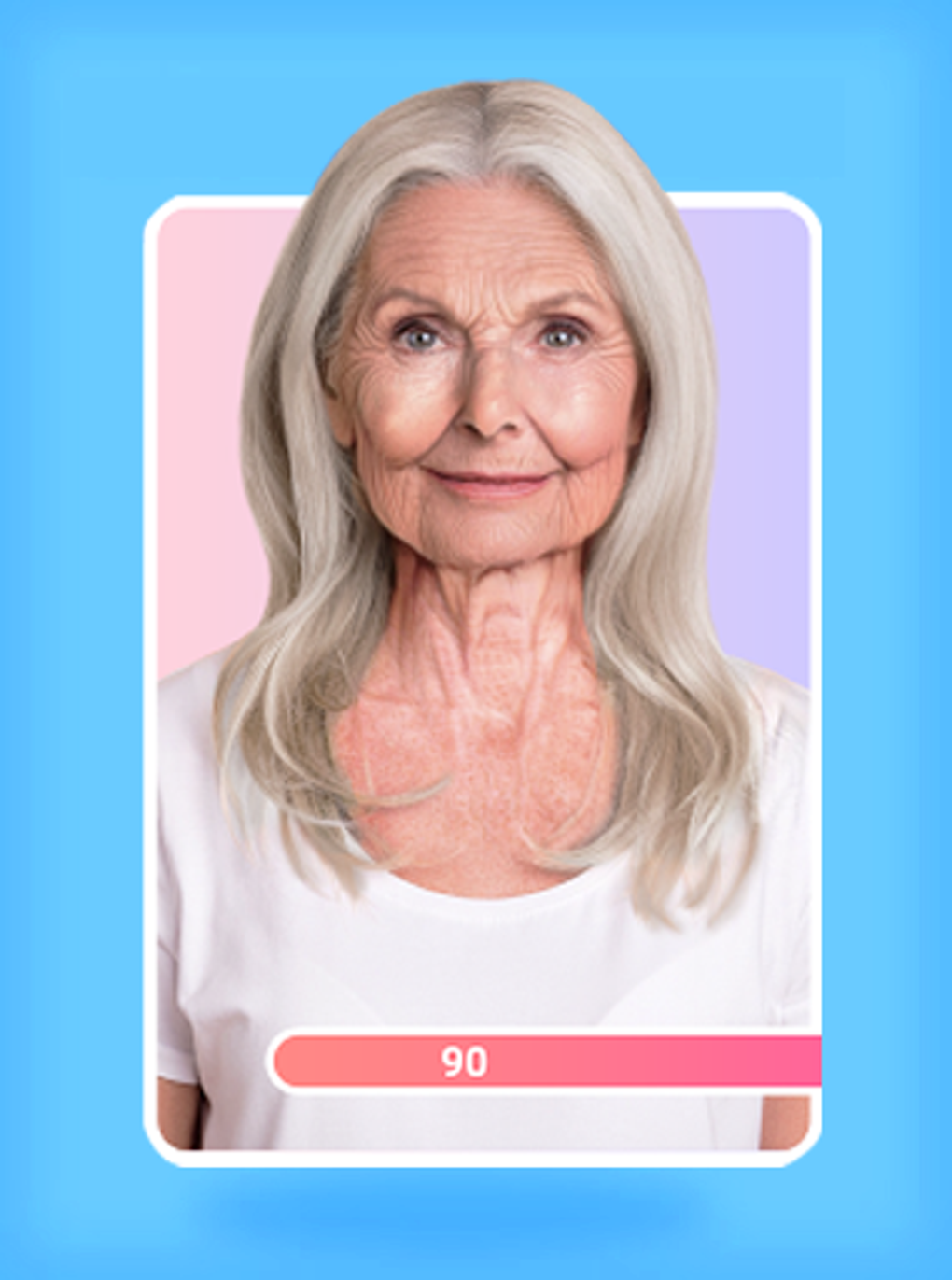Click the right end of the age slider
952x1280 pixels.
[x=803, y=1061]
